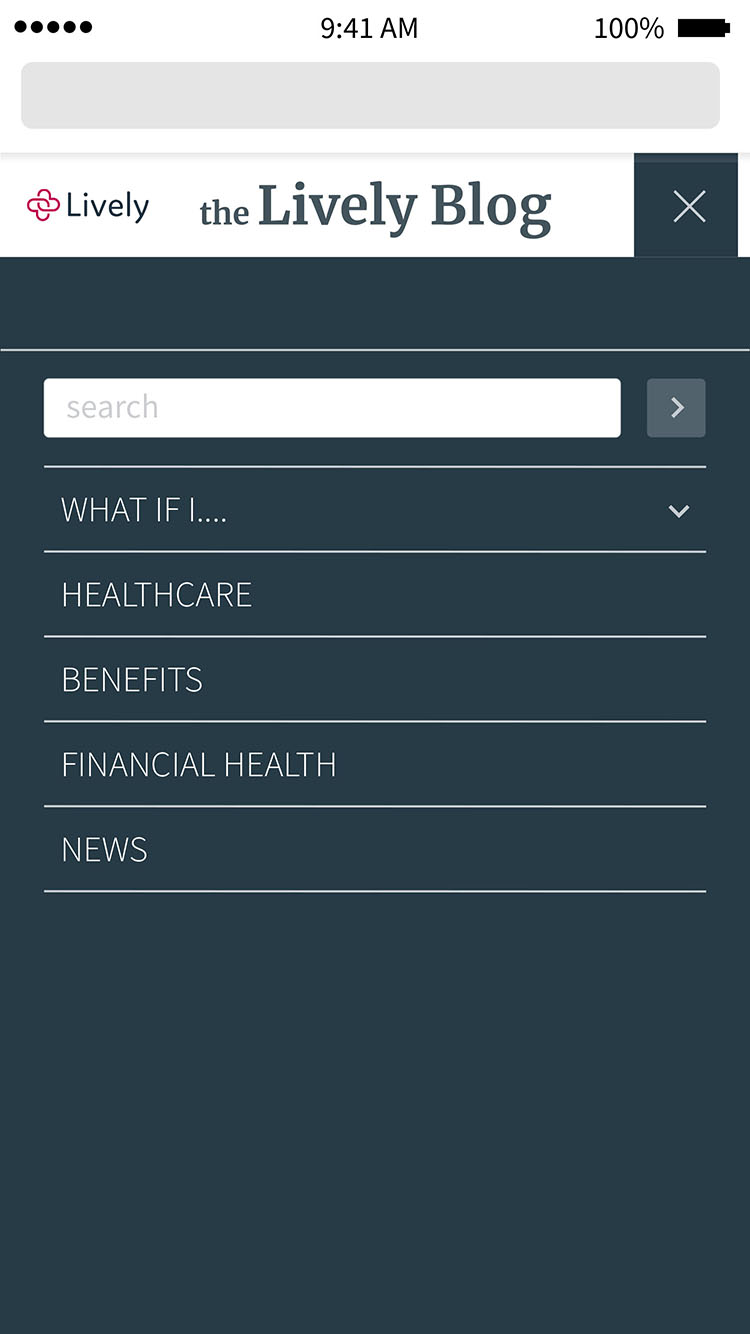Open the Lively Blog home link
The width and height of the screenshot is (750, 1334).
(x=376, y=208)
